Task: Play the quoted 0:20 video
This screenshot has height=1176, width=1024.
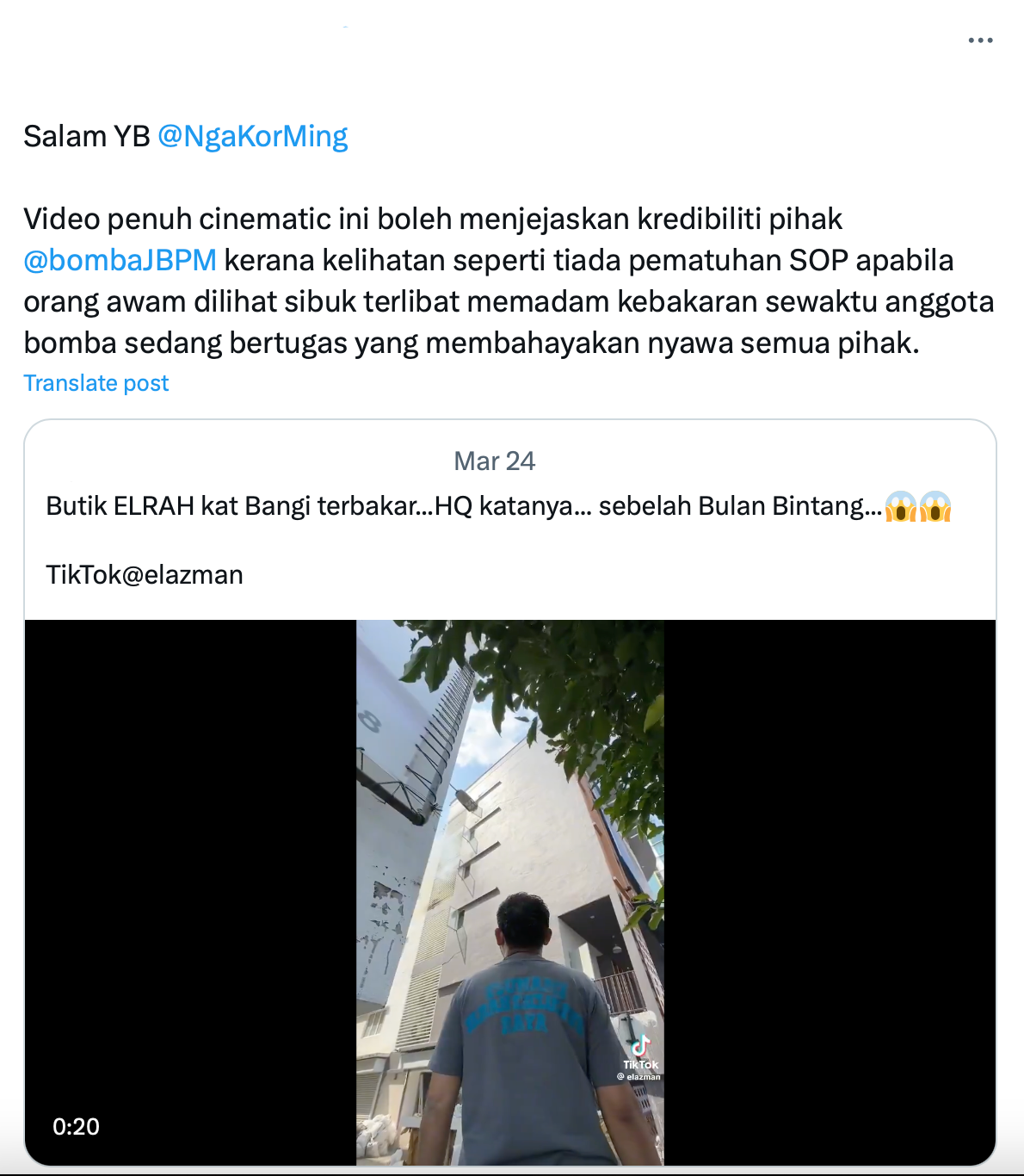Action: tap(509, 892)
